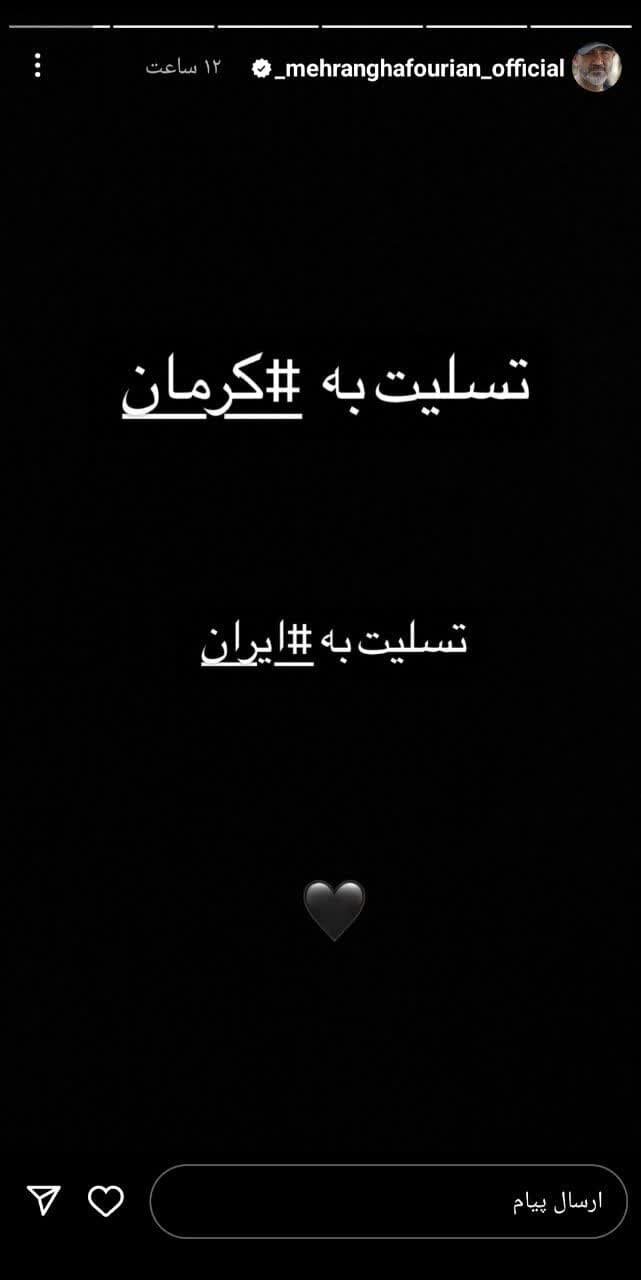Viewport: 641px width, 1280px height.
Task: Share the story via paper plane icon
Action: pos(44,1200)
